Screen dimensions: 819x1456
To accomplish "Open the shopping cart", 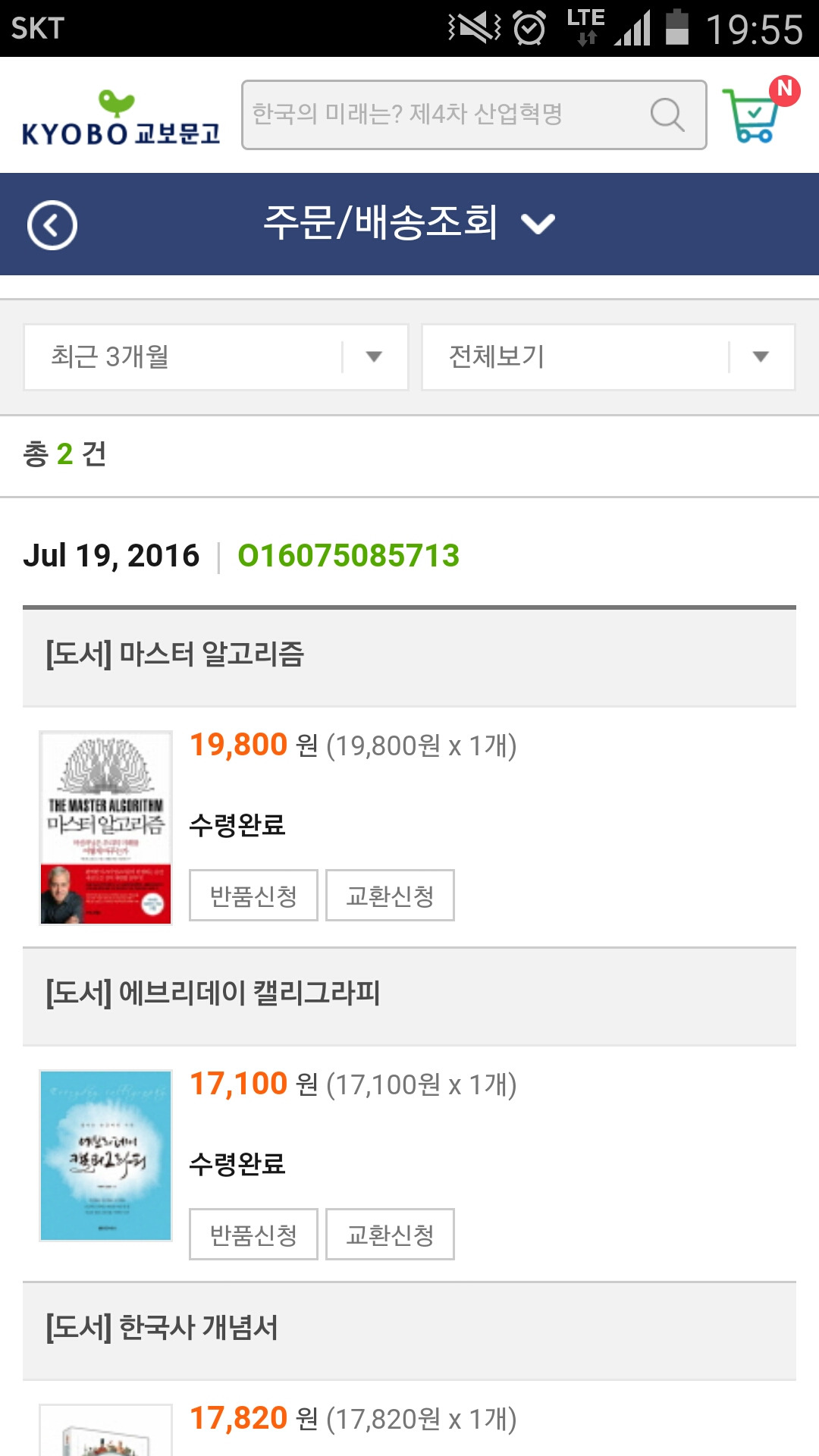I will 752,115.
